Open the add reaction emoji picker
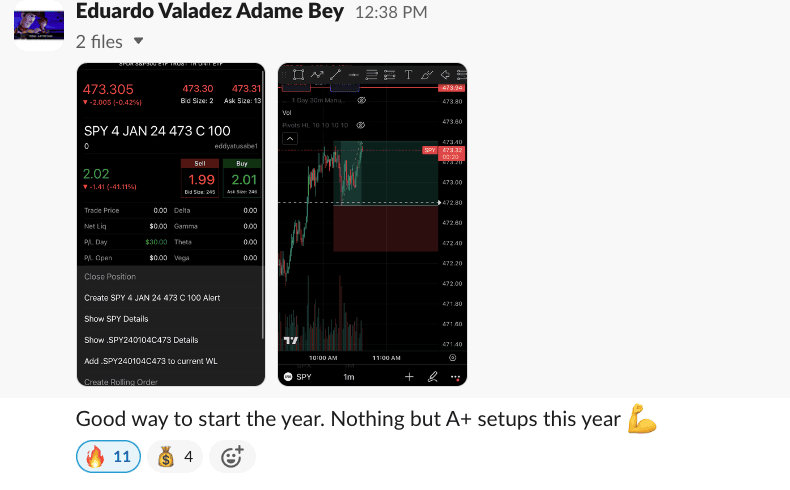The width and height of the screenshot is (790, 490). (x=232, y=457)
